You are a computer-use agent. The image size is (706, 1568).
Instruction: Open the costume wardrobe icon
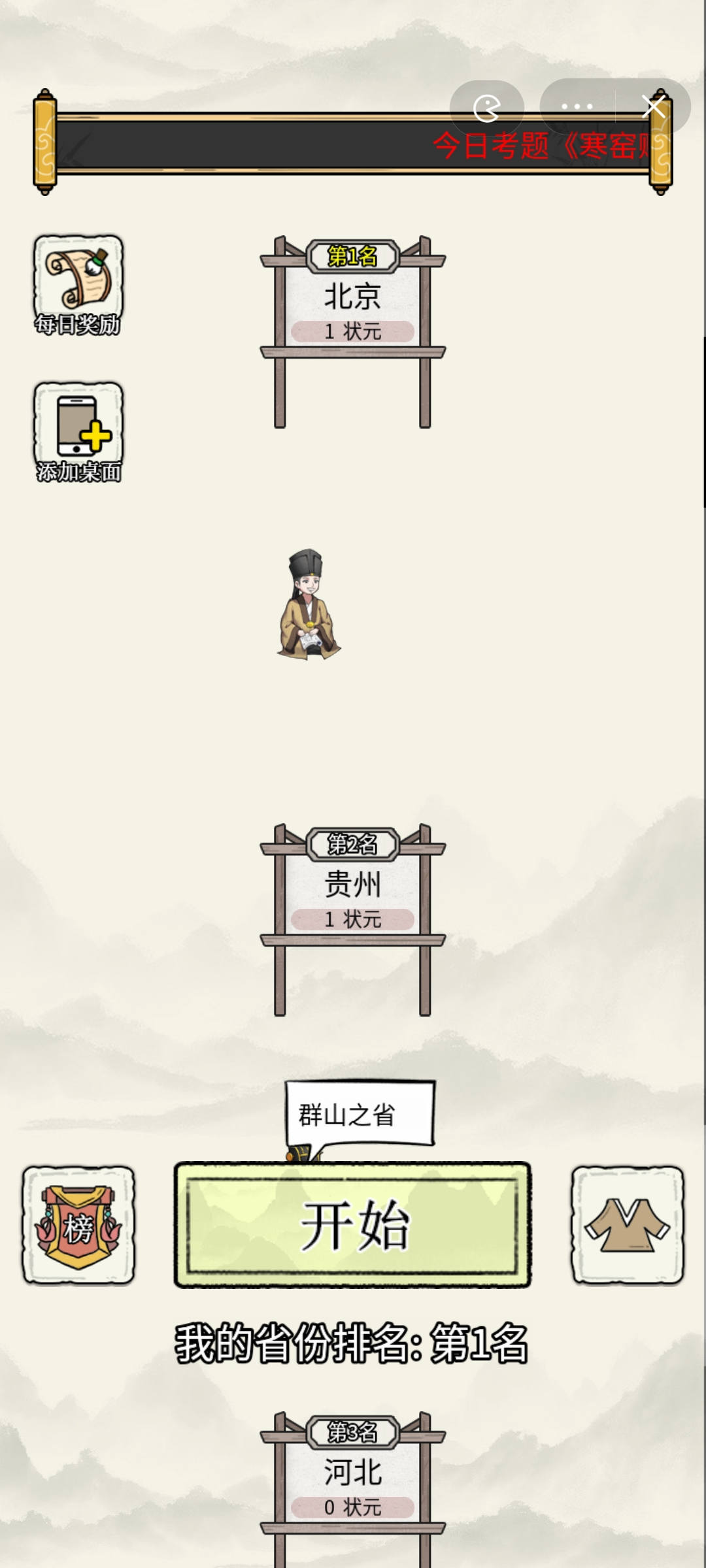[x=628, y=1225]
